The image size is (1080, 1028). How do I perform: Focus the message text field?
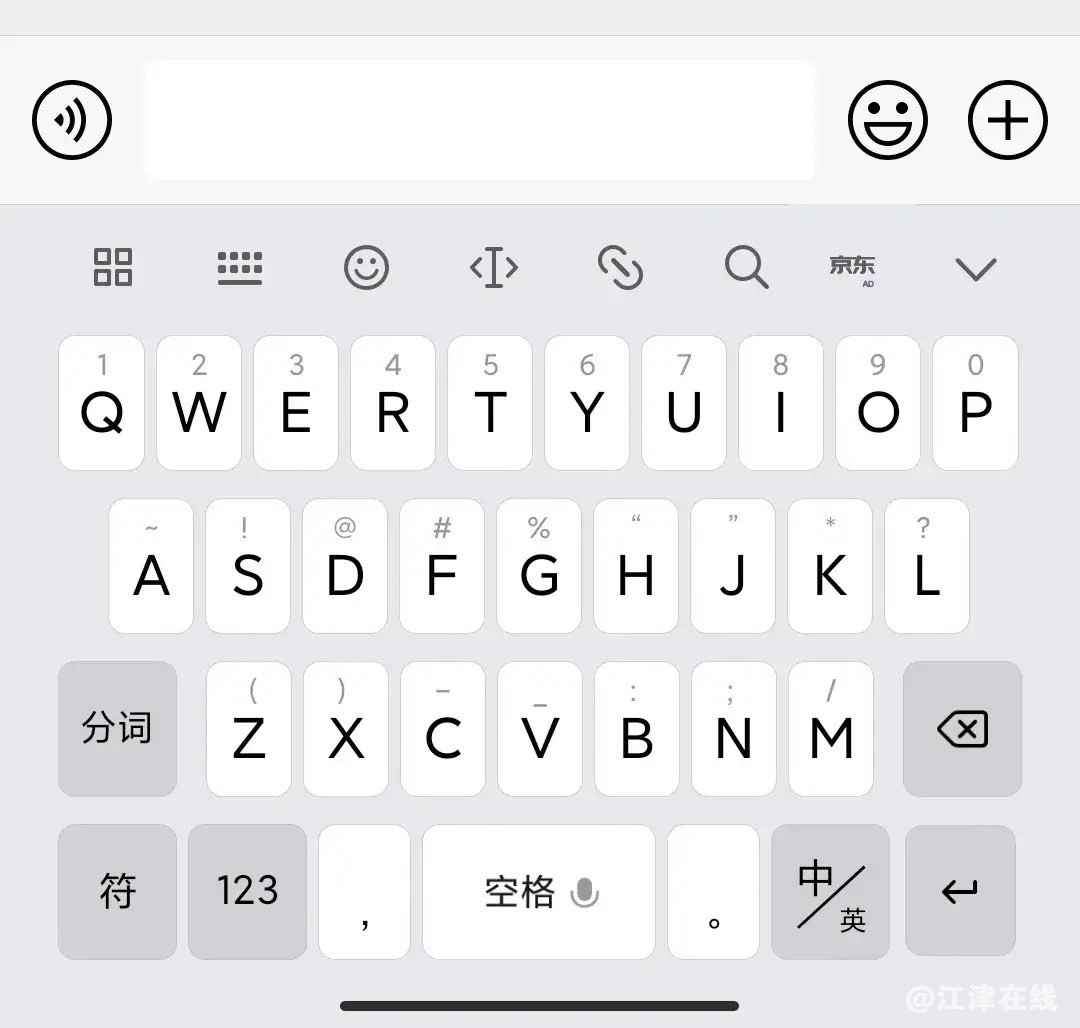coord(480,121)
